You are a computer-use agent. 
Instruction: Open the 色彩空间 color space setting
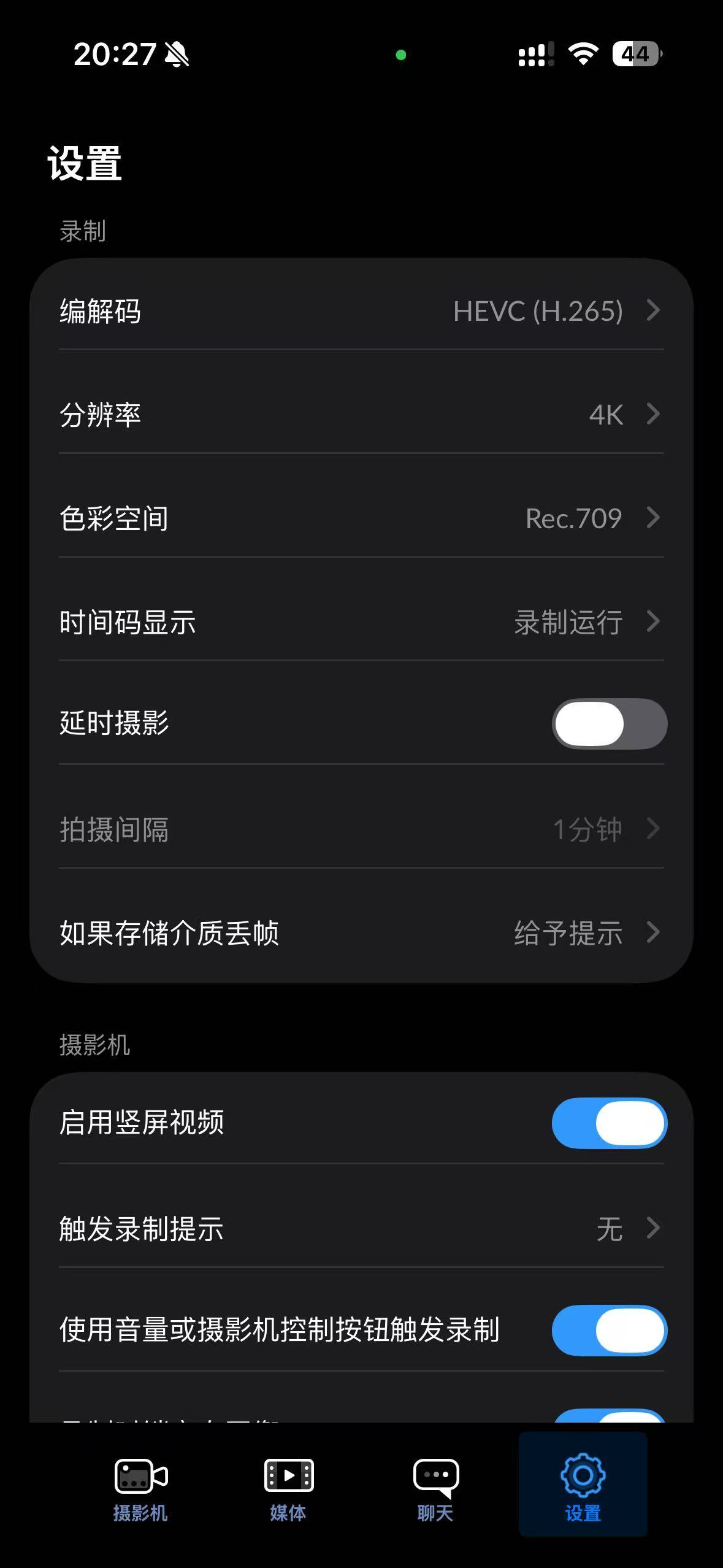coord(361,518)
